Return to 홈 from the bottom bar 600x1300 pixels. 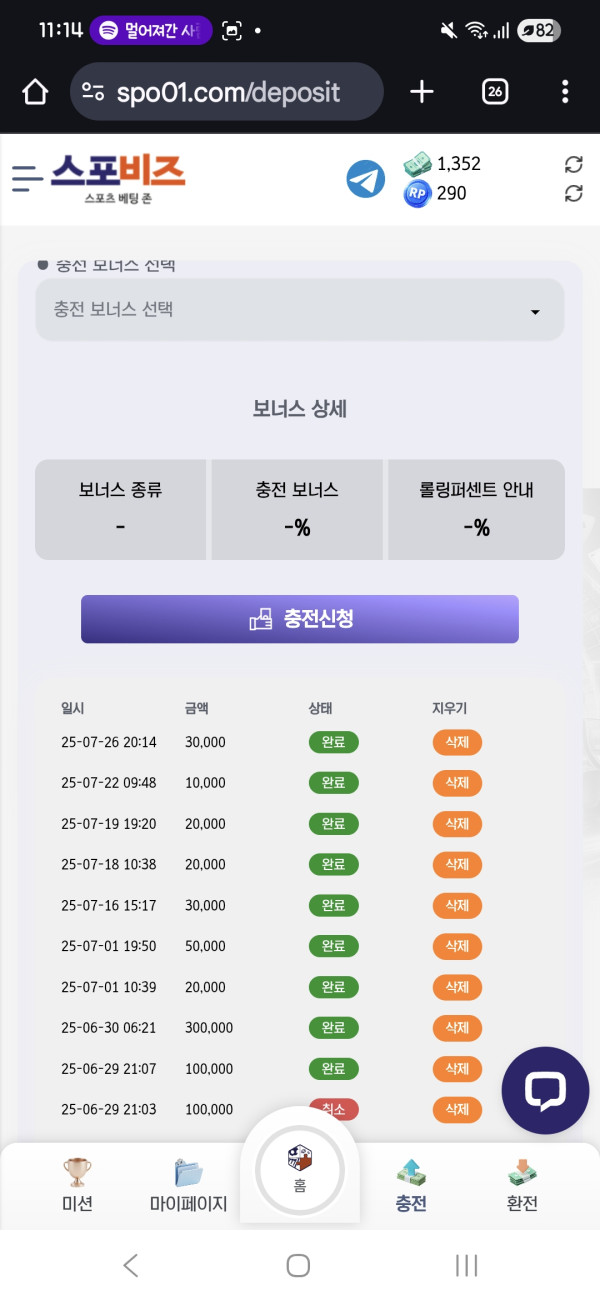[x=300, y=1168]
